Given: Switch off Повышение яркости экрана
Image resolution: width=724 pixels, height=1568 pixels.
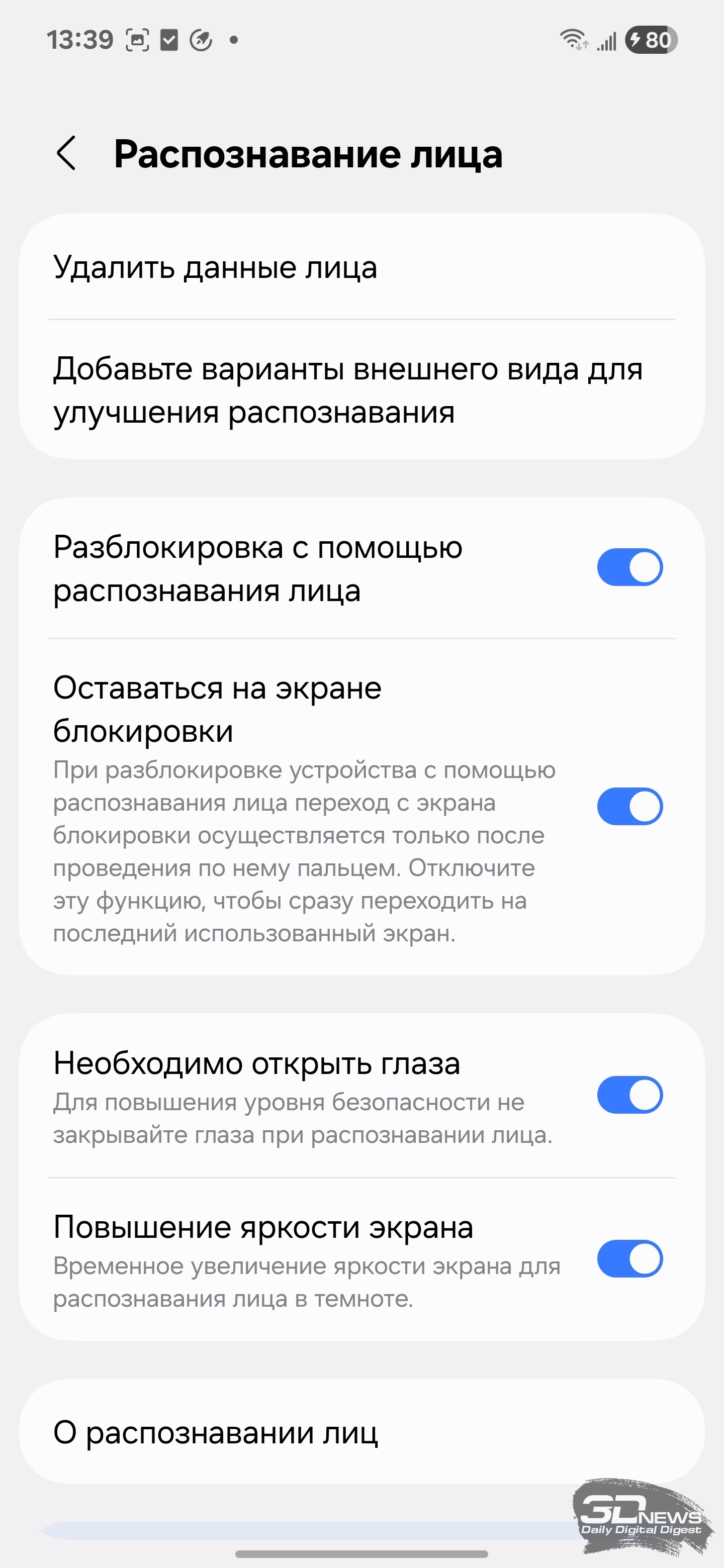Looking at the screenshot, I should (629, 1258).
